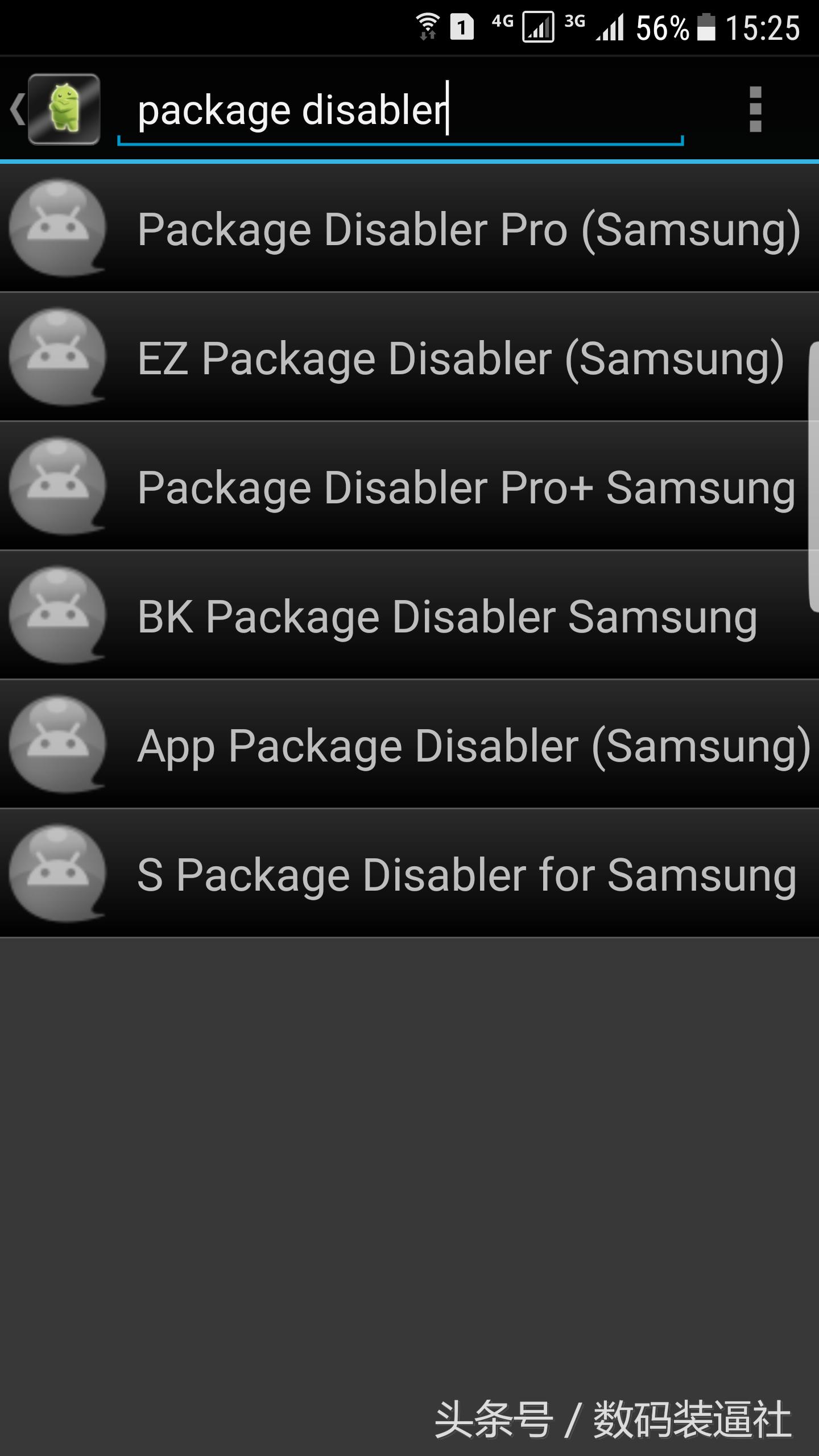This screenshot has width=819, height=1456.
Task: Choose the Package Disabler Pro+ Samsung result
Action: [466, 486]
